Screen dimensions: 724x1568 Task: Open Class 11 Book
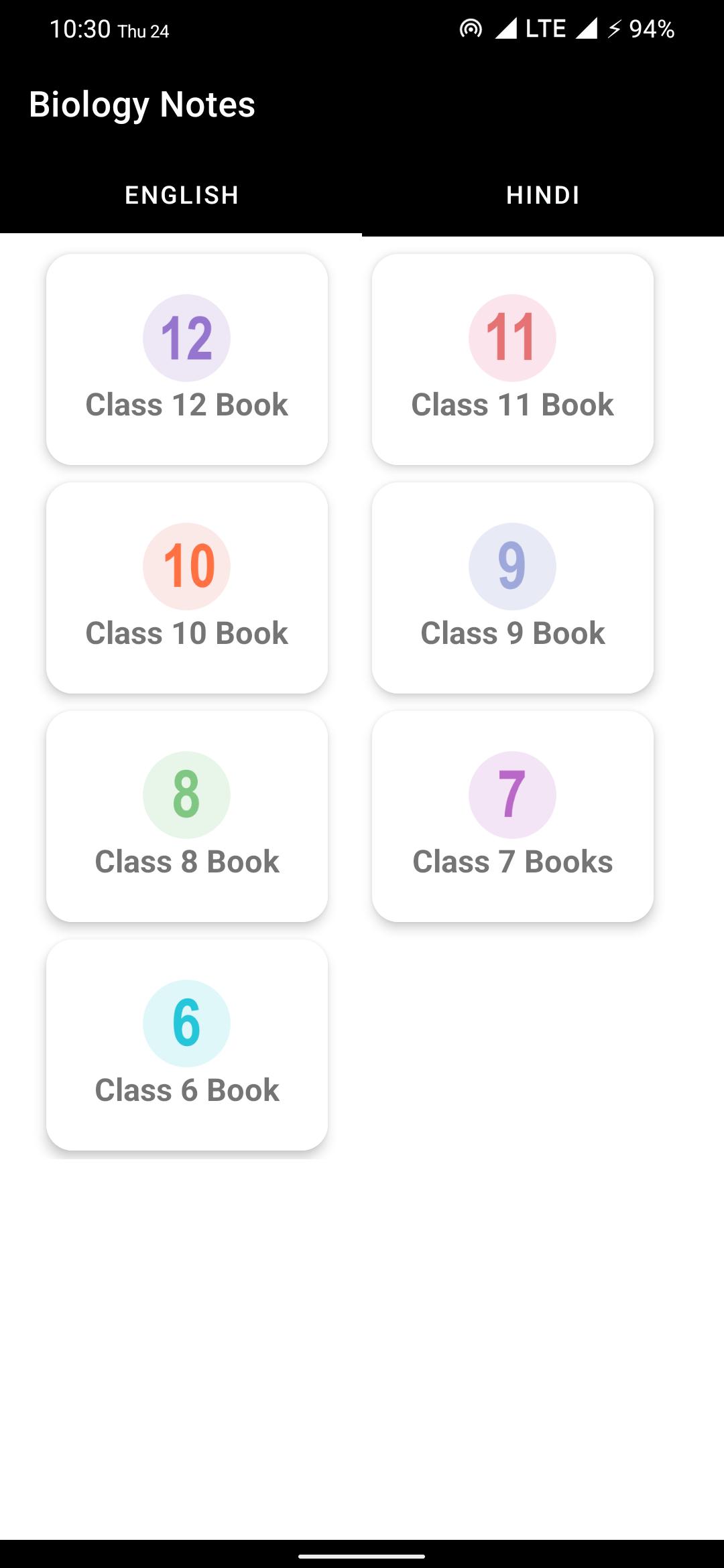513,360
